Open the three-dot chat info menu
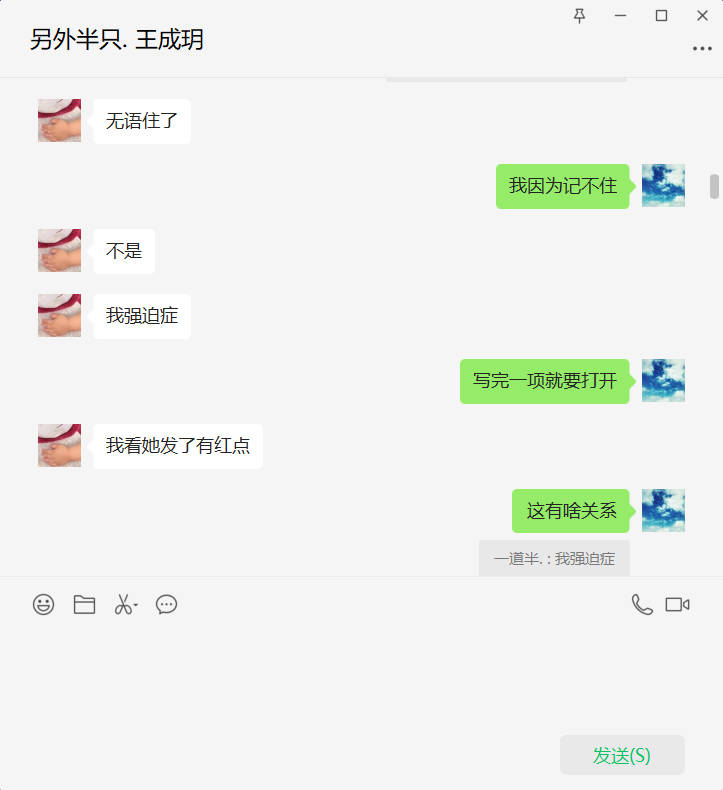 click(x=702, y=48)
